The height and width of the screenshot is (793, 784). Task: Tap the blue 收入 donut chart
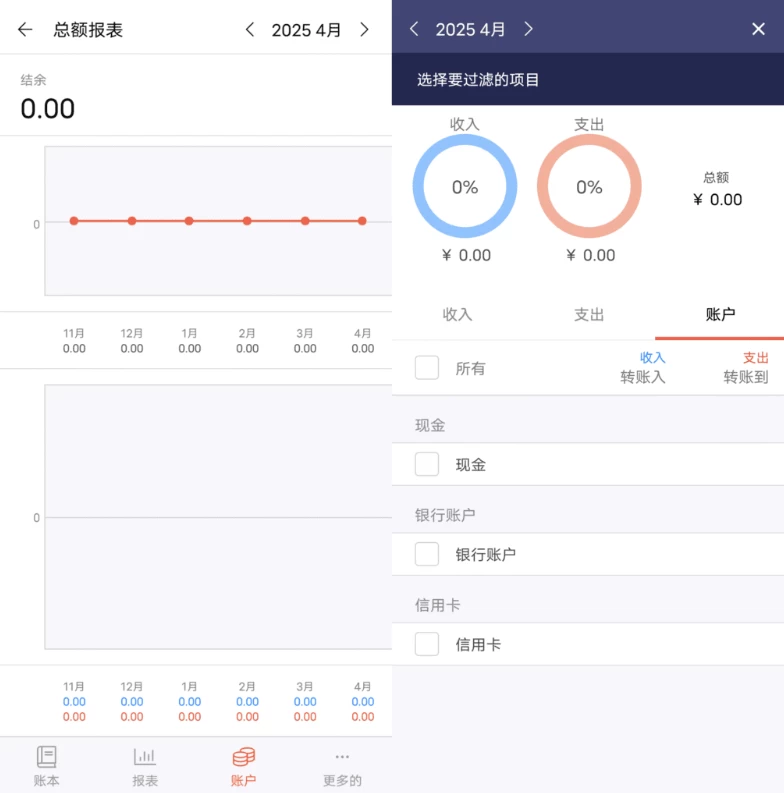click(x=465, y=187)
